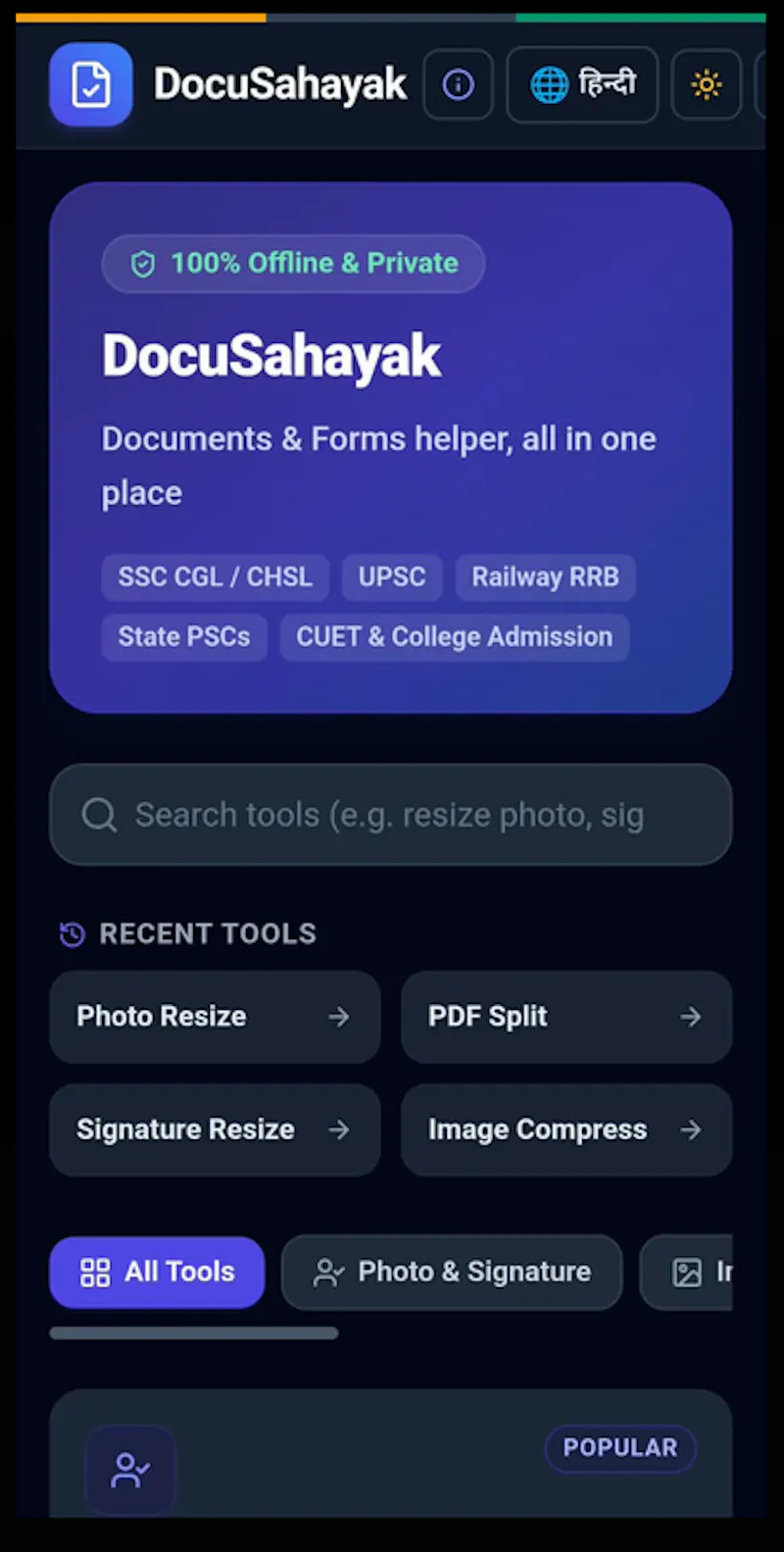Open the info icon in the header
This screenshot has width=784, height=1552.
click(458, 84)
